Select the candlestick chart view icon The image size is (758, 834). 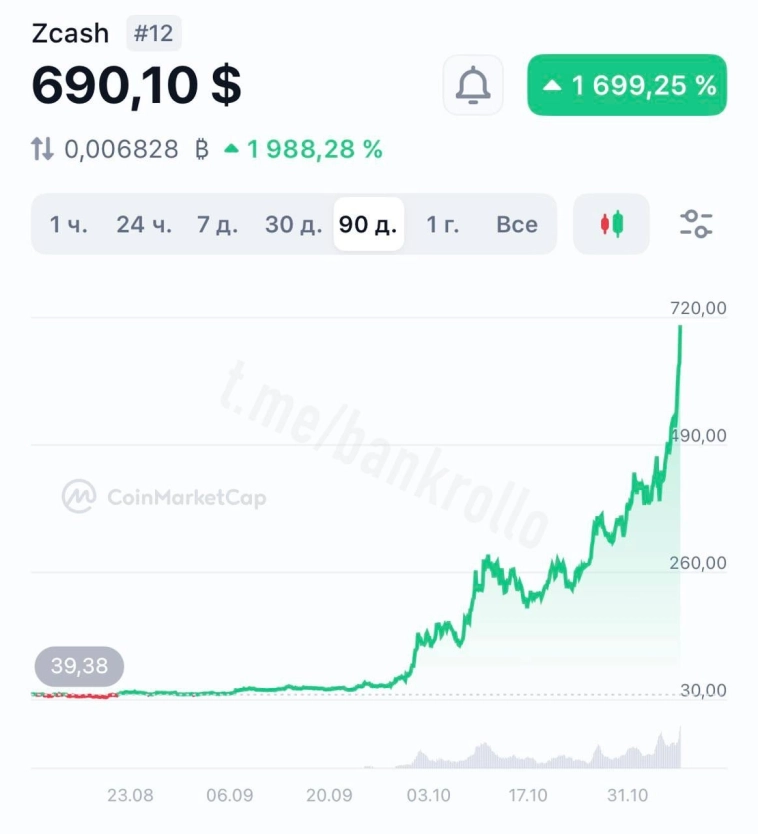click(x=610, y=224)
